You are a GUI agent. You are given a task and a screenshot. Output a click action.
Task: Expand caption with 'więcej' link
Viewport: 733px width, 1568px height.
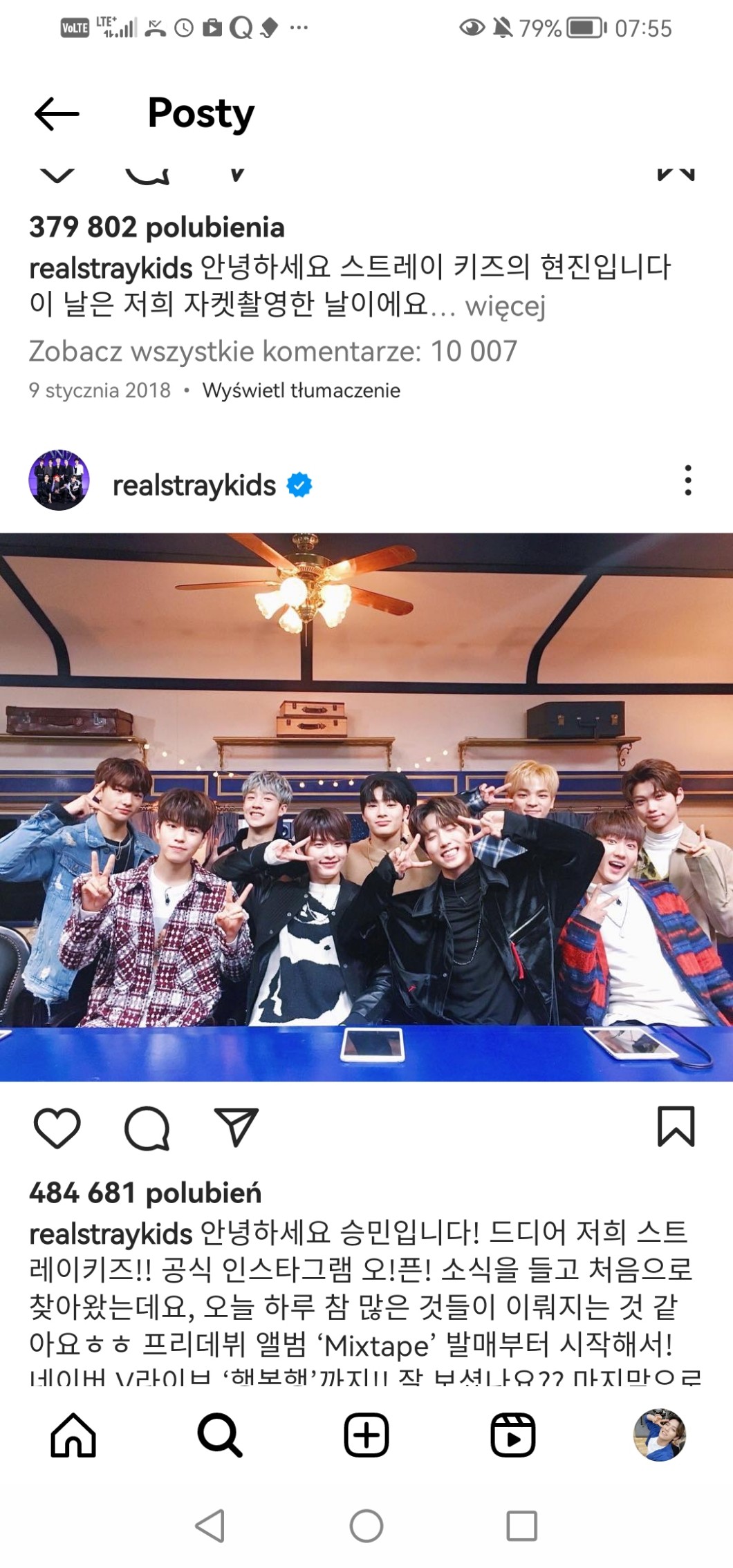point(505,305)
